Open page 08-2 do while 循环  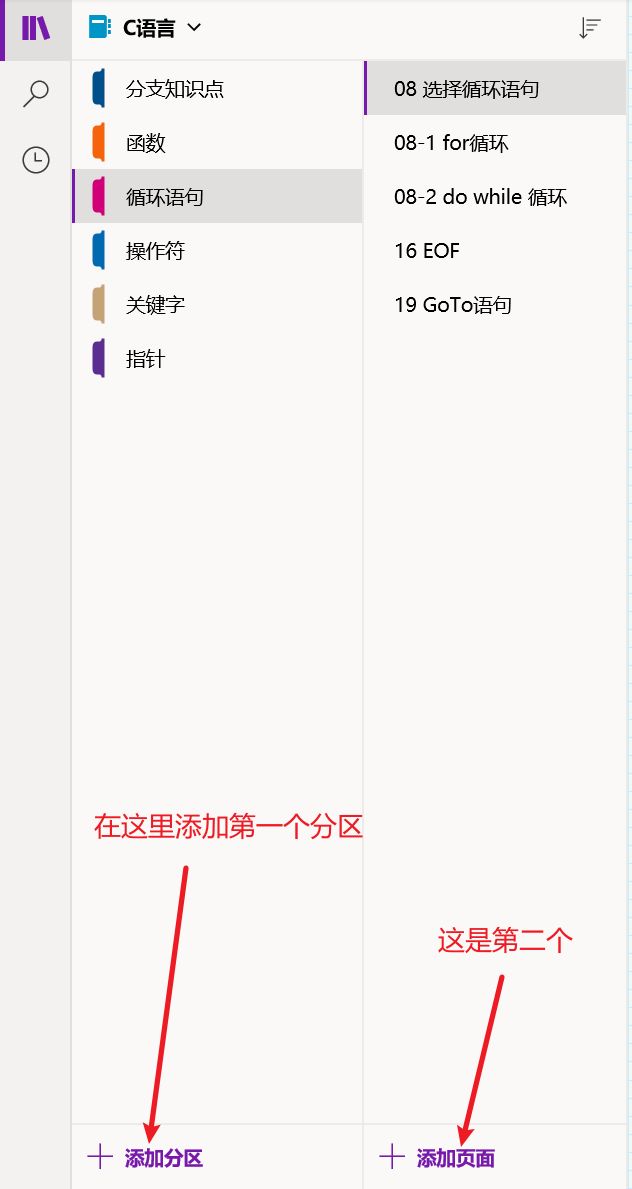[495, 196]
